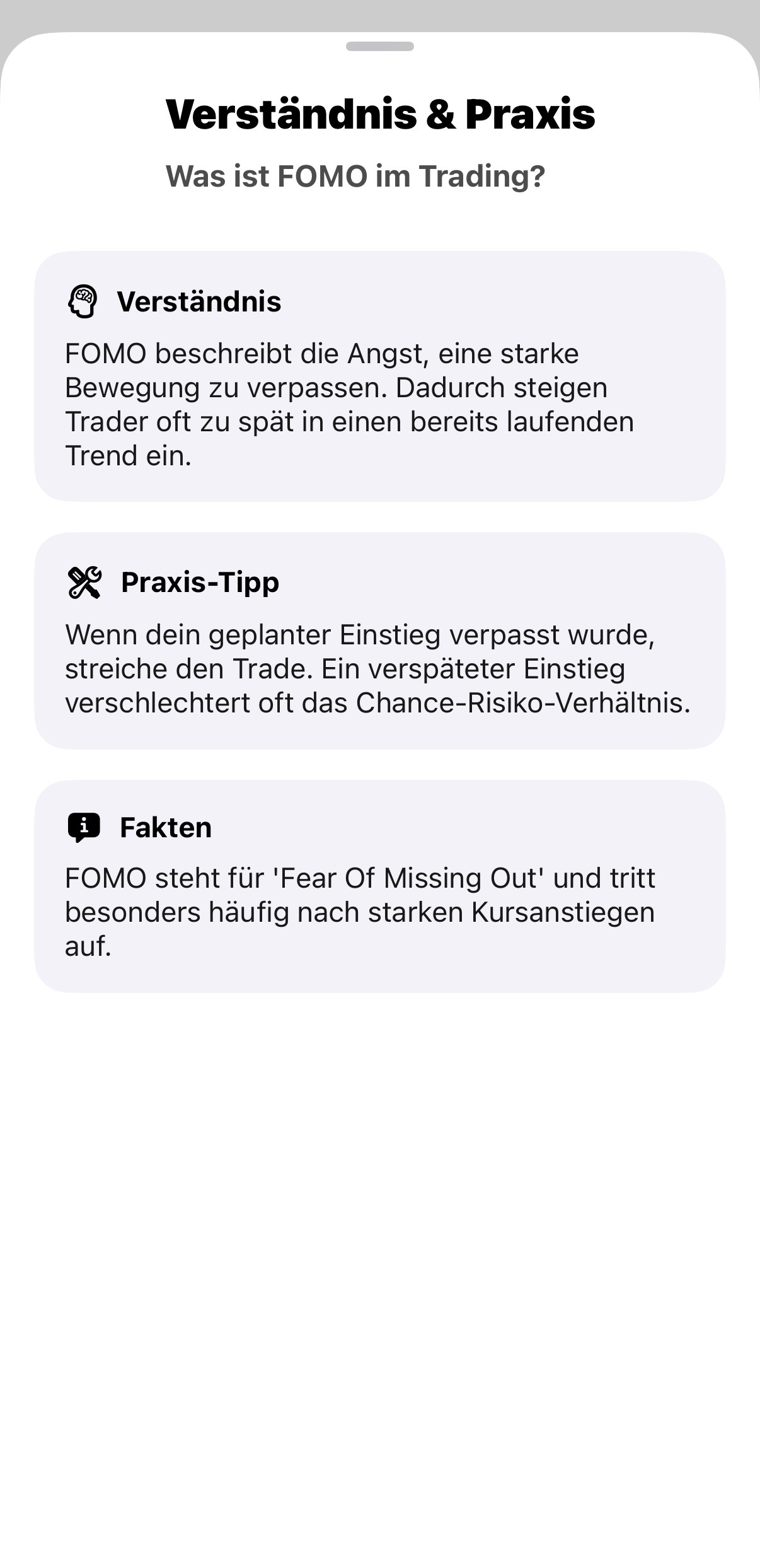Tap the sheet grabber handle at the top
Screen dimensions: 760x1568
click(x=380, y=46)
